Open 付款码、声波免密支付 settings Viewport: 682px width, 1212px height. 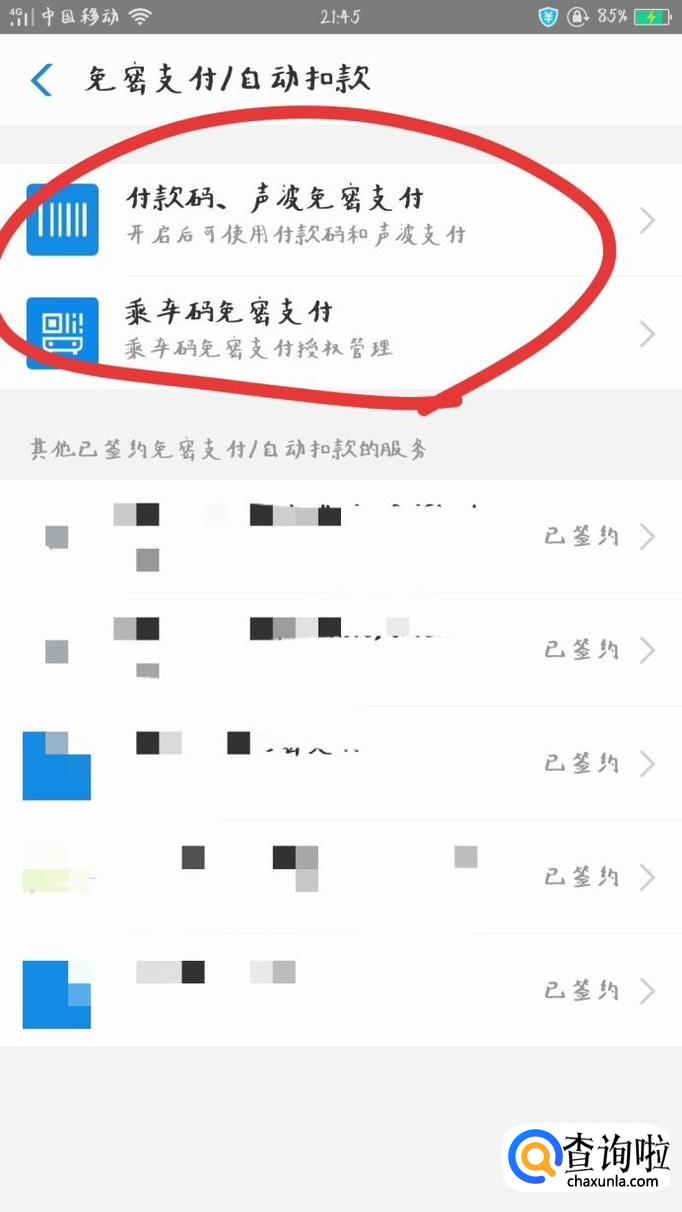[x=340, y=218]
